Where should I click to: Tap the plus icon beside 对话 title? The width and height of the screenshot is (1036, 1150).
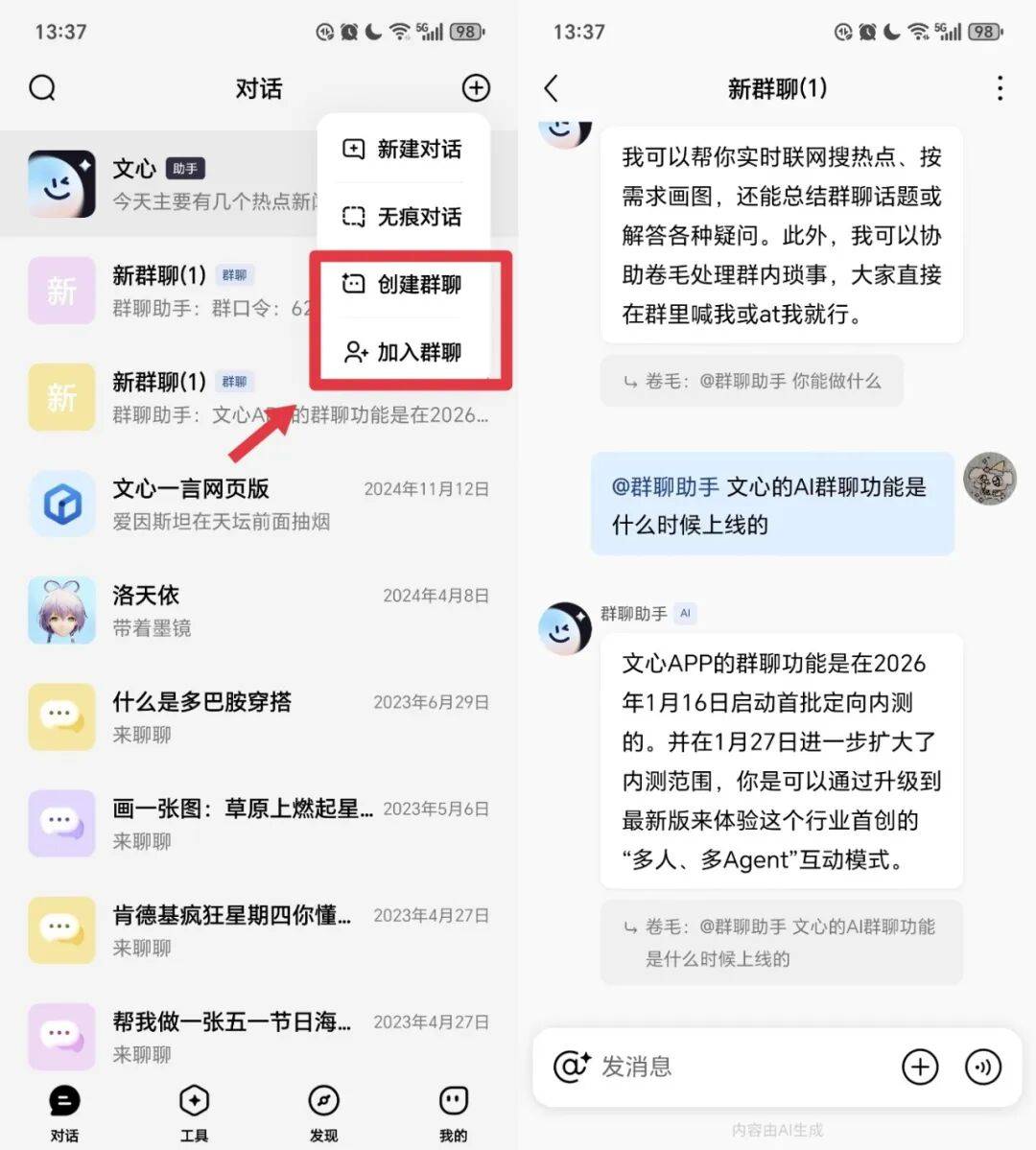476,88
